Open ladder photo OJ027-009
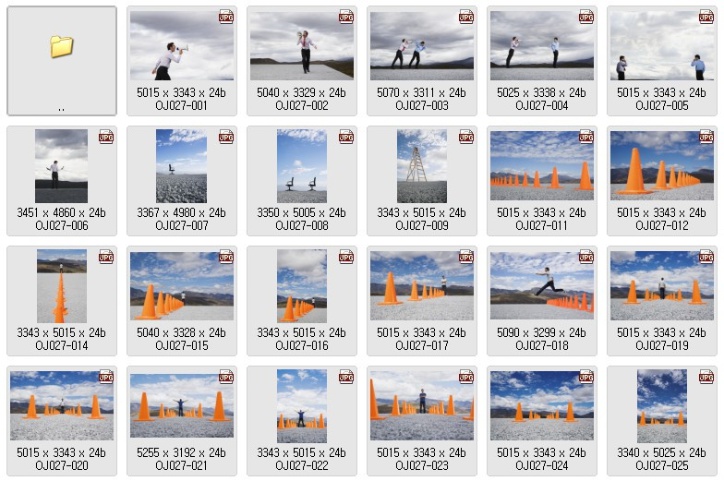Screen dimensions: 724x481 [x=421, y=165]
